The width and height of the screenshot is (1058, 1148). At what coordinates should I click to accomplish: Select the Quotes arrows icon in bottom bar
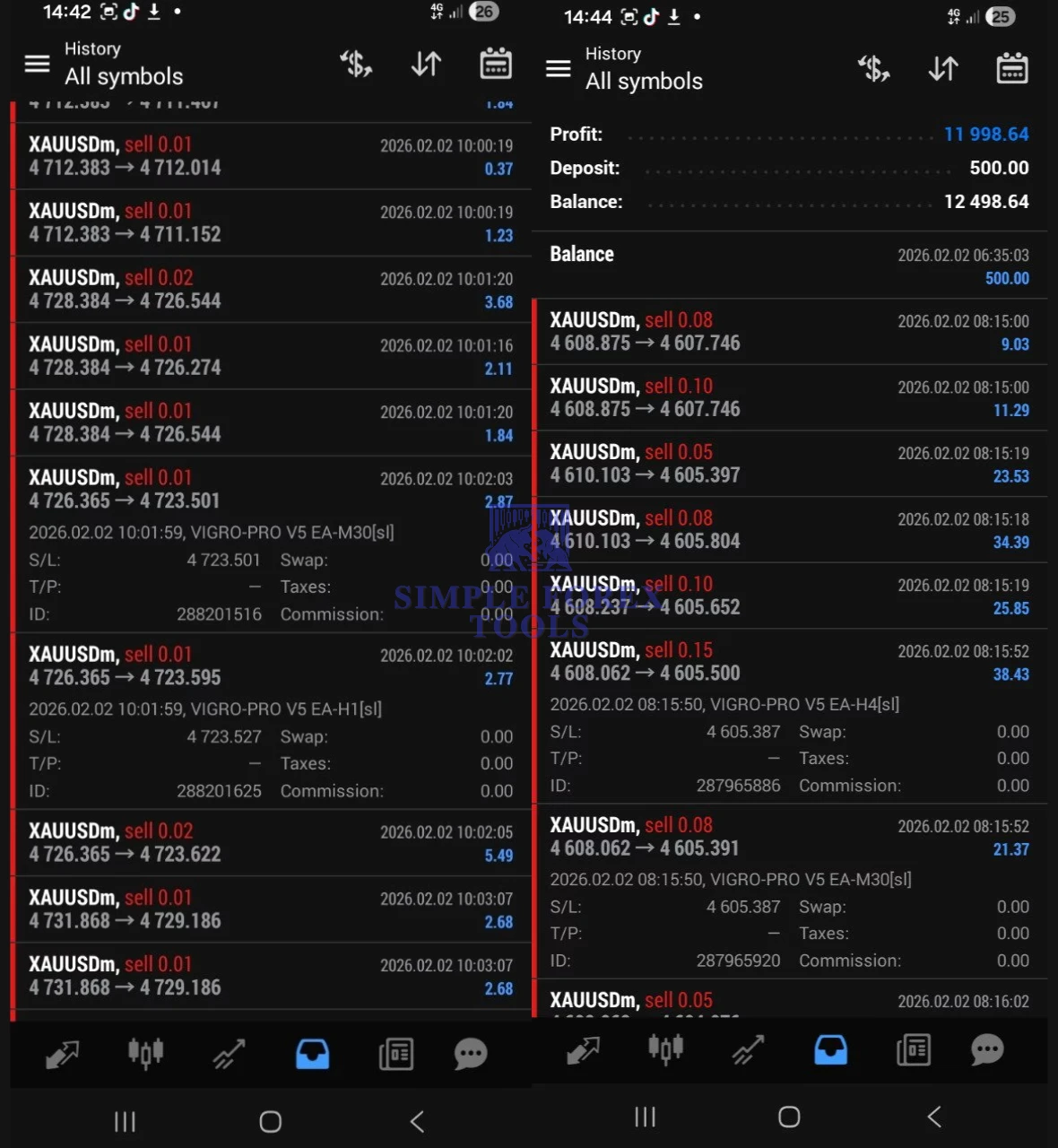click(x=60, y=1054)
